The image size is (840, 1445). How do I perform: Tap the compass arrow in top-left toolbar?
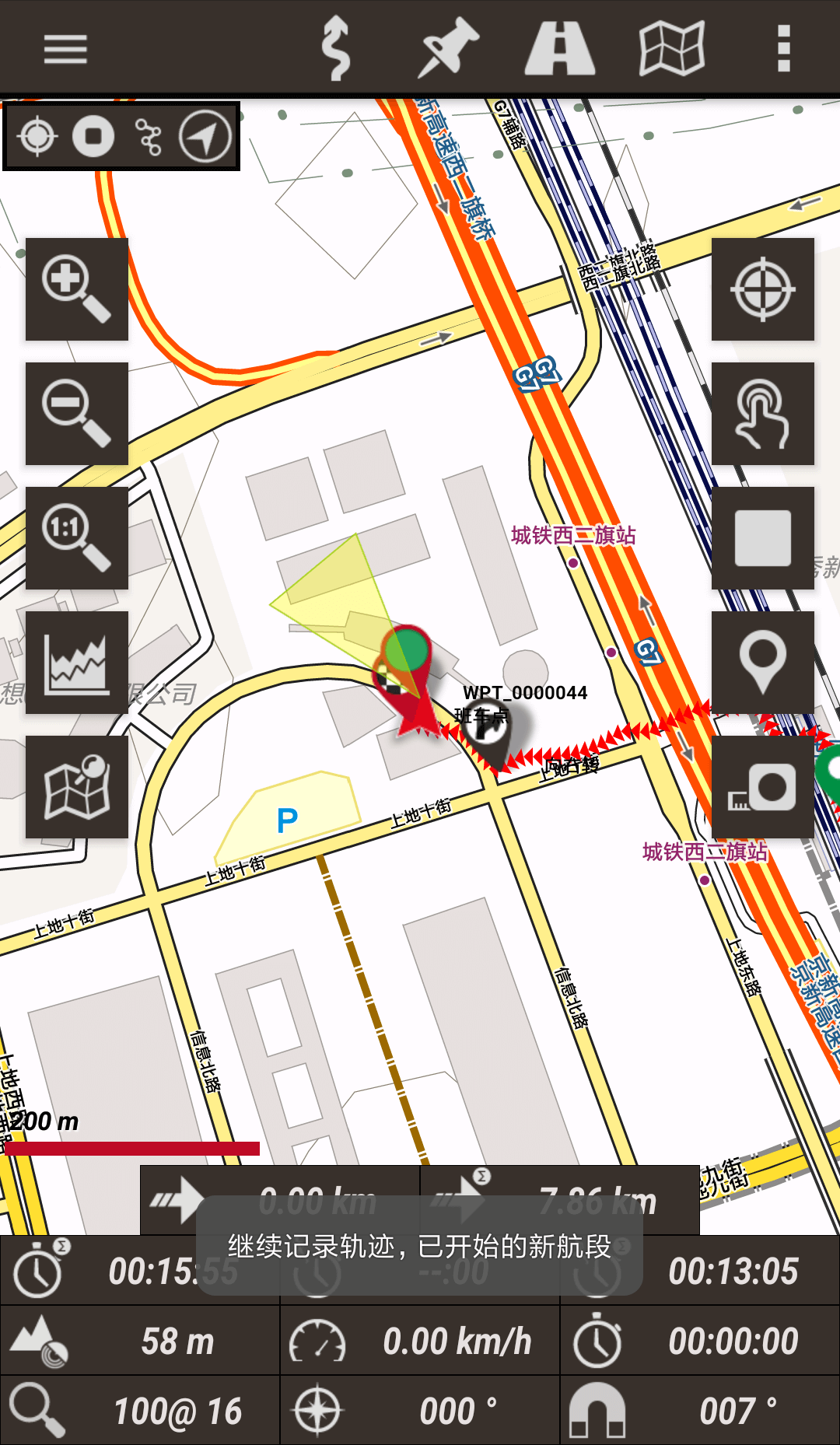click(205, 137)
